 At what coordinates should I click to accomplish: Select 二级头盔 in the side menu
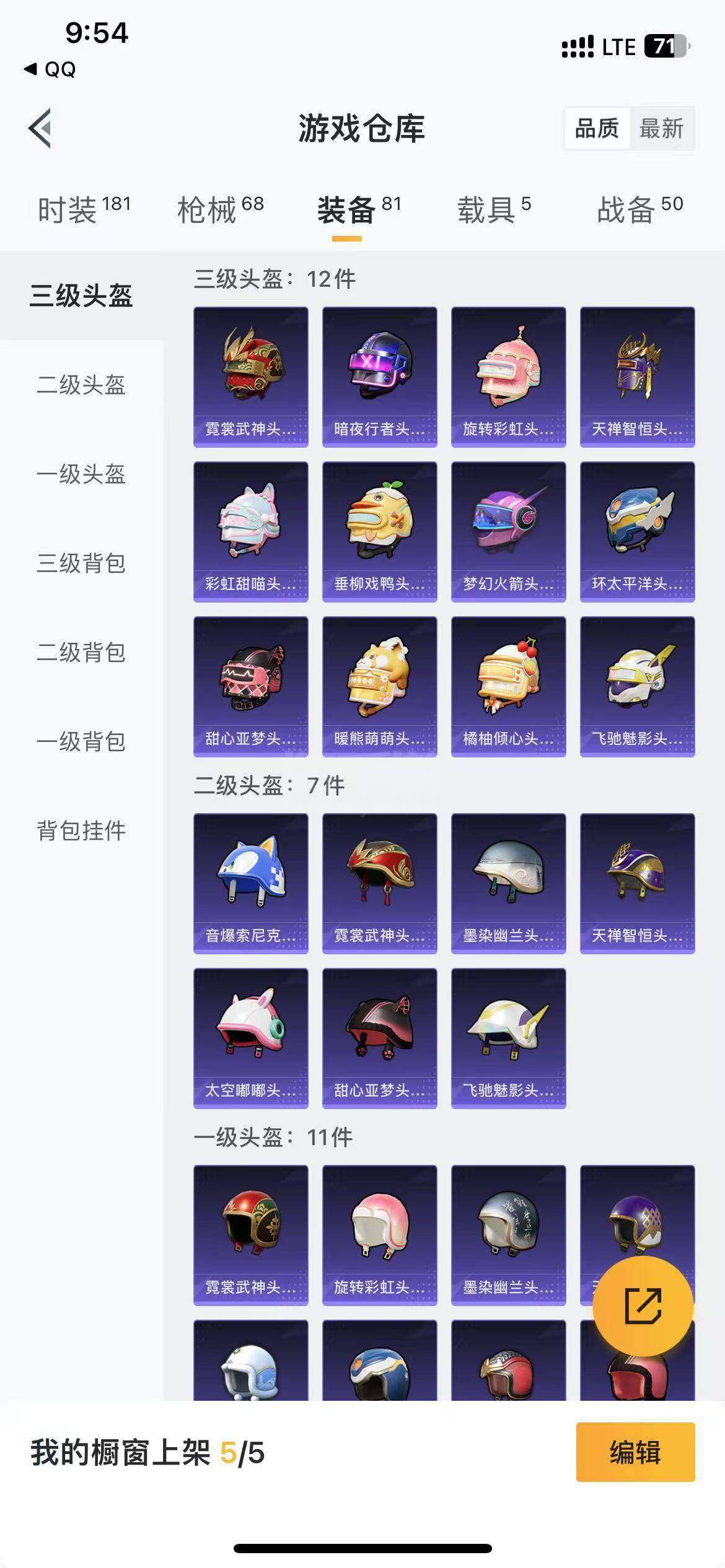[81, 385]
